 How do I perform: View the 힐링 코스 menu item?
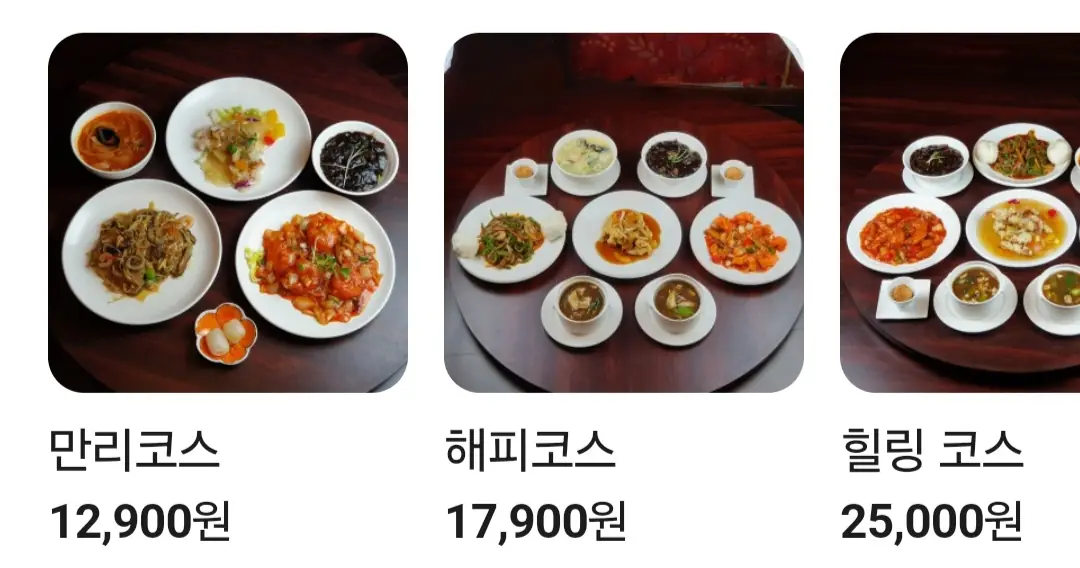[x=960, y=213]
